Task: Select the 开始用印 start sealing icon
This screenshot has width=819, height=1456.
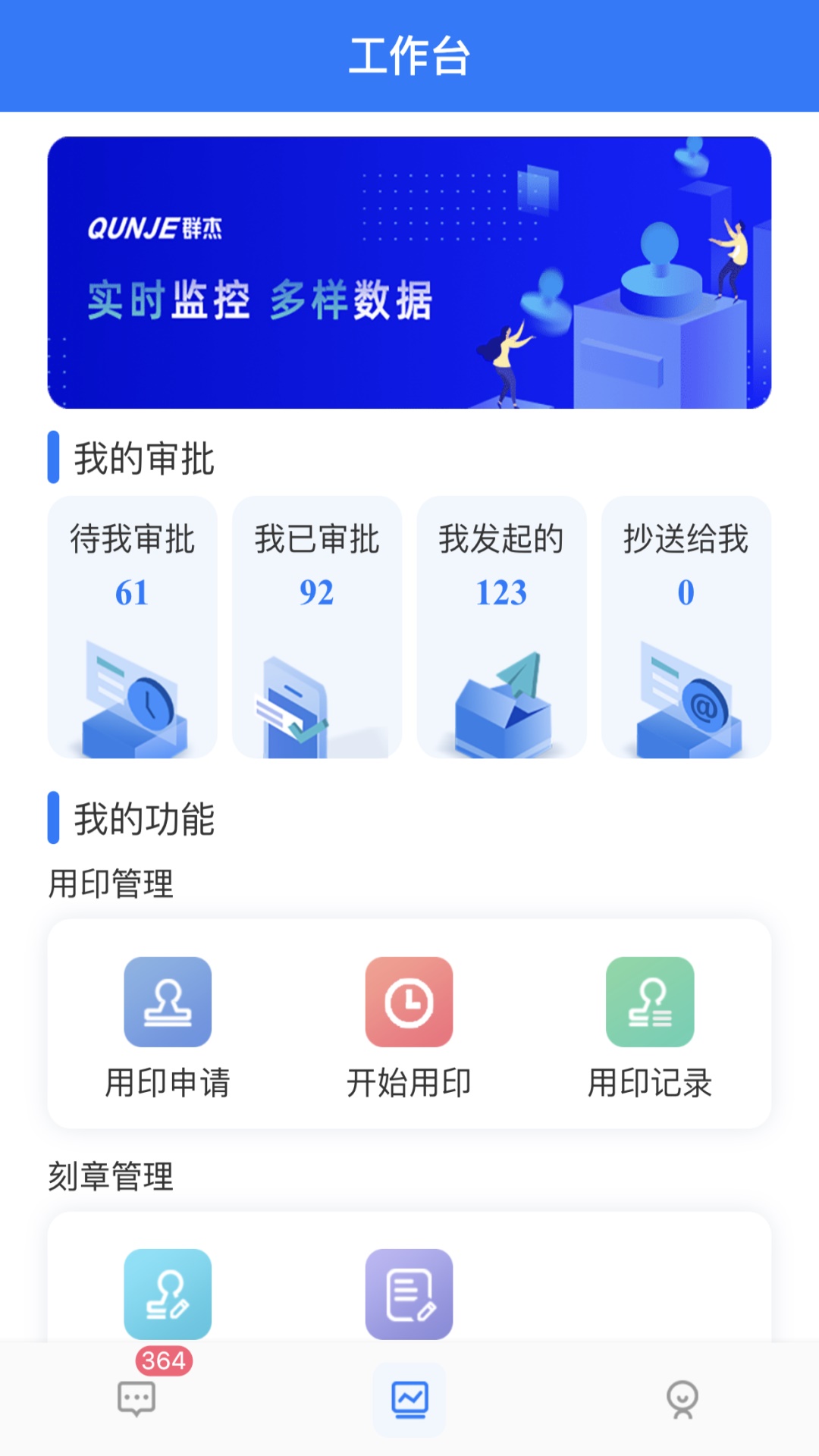Action: click(409, 1002)
